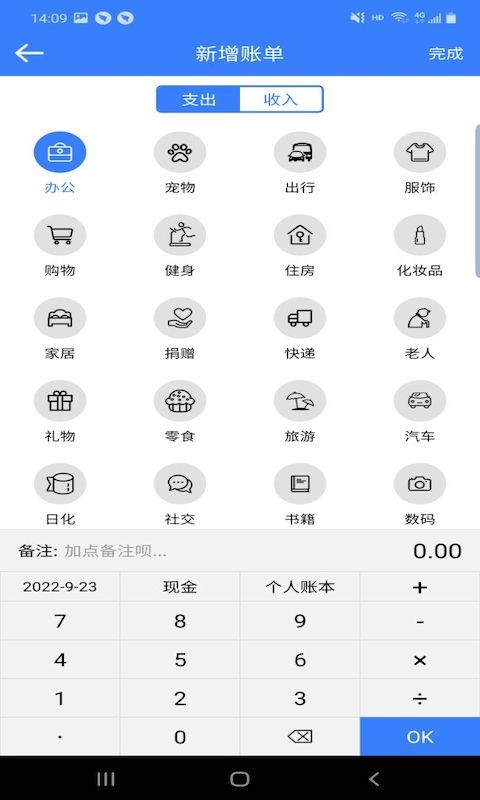
Task: Delete the last digit with backspace
Action: coord(300,736)
